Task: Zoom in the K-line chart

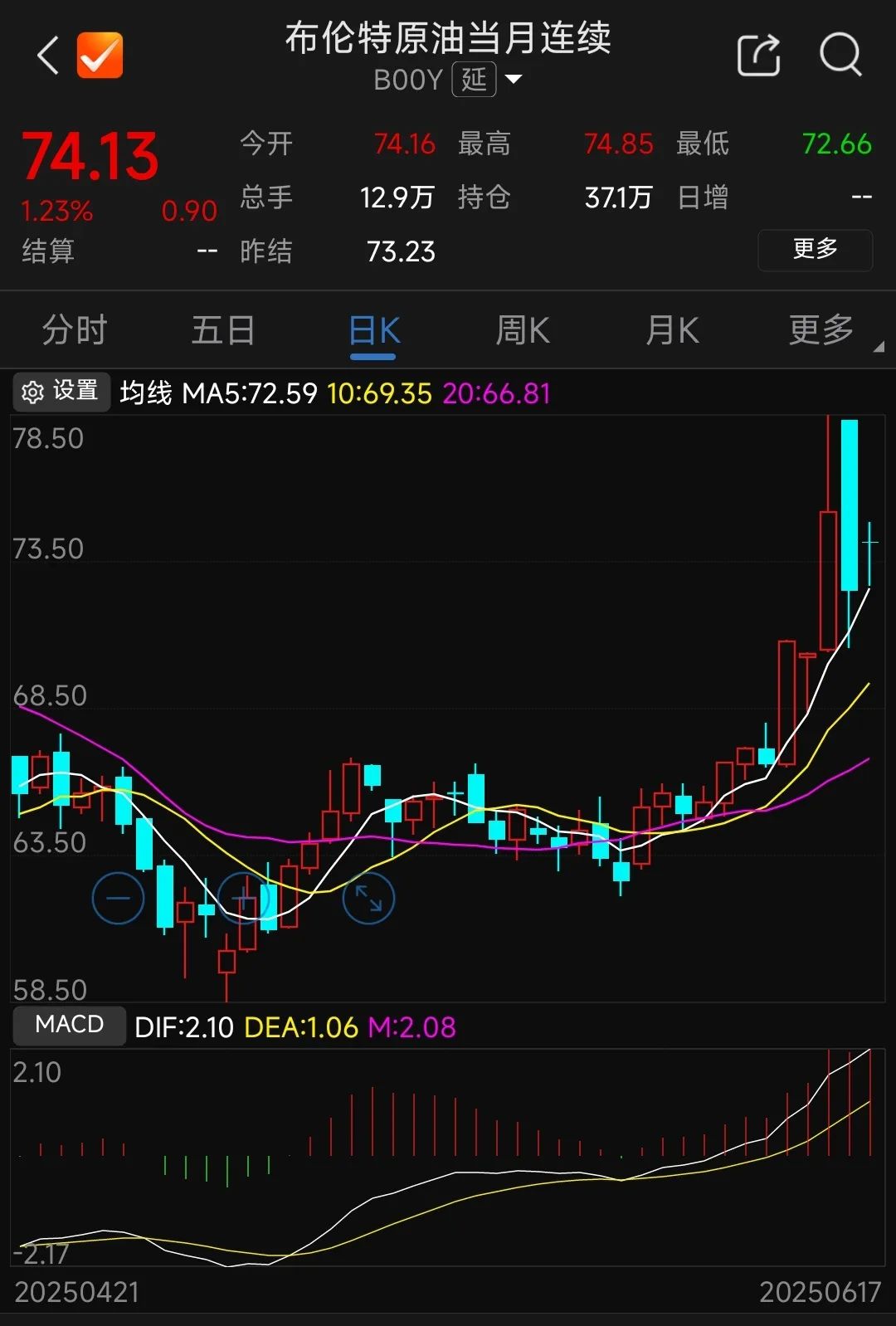Action: pyautogui.click(x=244, y=898)
